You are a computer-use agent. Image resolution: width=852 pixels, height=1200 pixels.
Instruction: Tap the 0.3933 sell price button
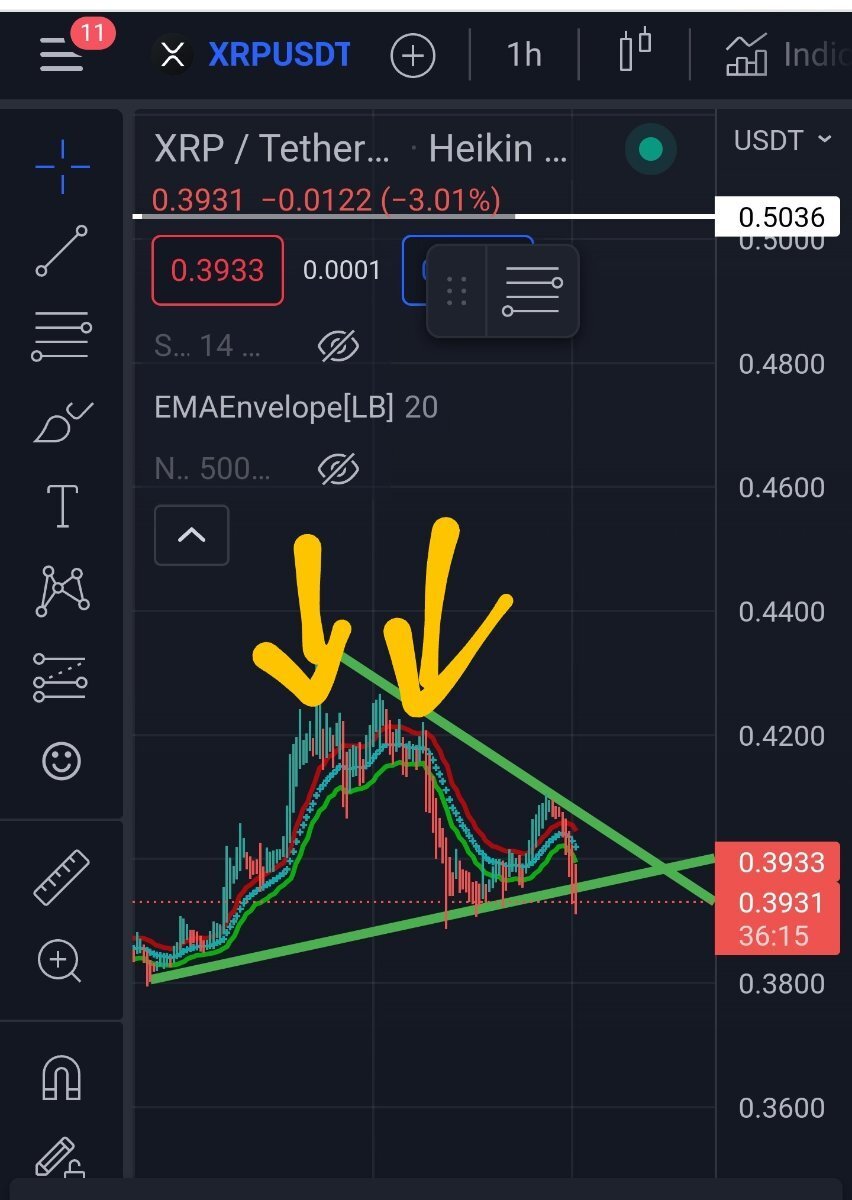[217, 270]
